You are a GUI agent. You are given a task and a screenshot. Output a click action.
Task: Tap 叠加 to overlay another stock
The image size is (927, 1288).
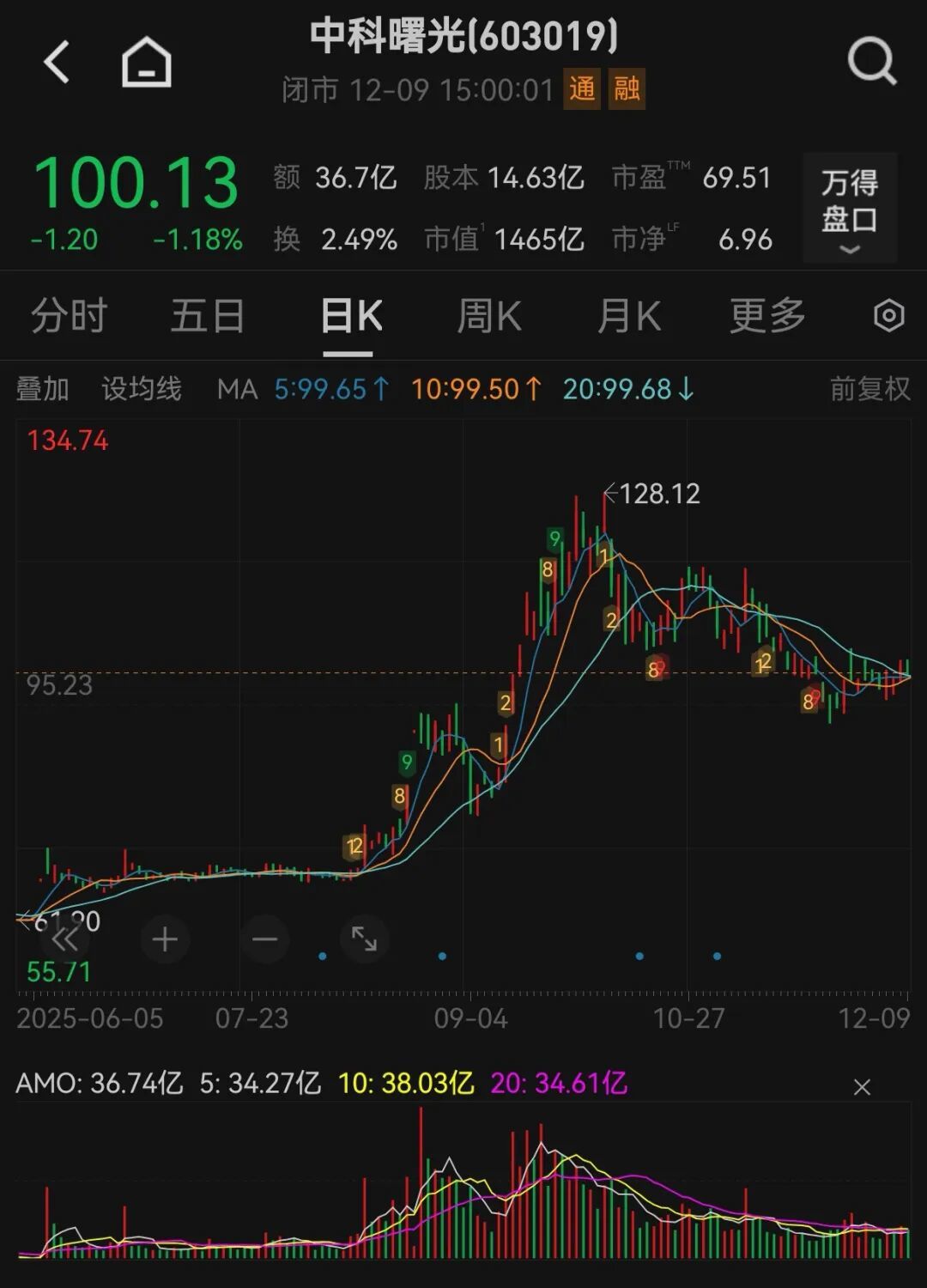point(42,389)
